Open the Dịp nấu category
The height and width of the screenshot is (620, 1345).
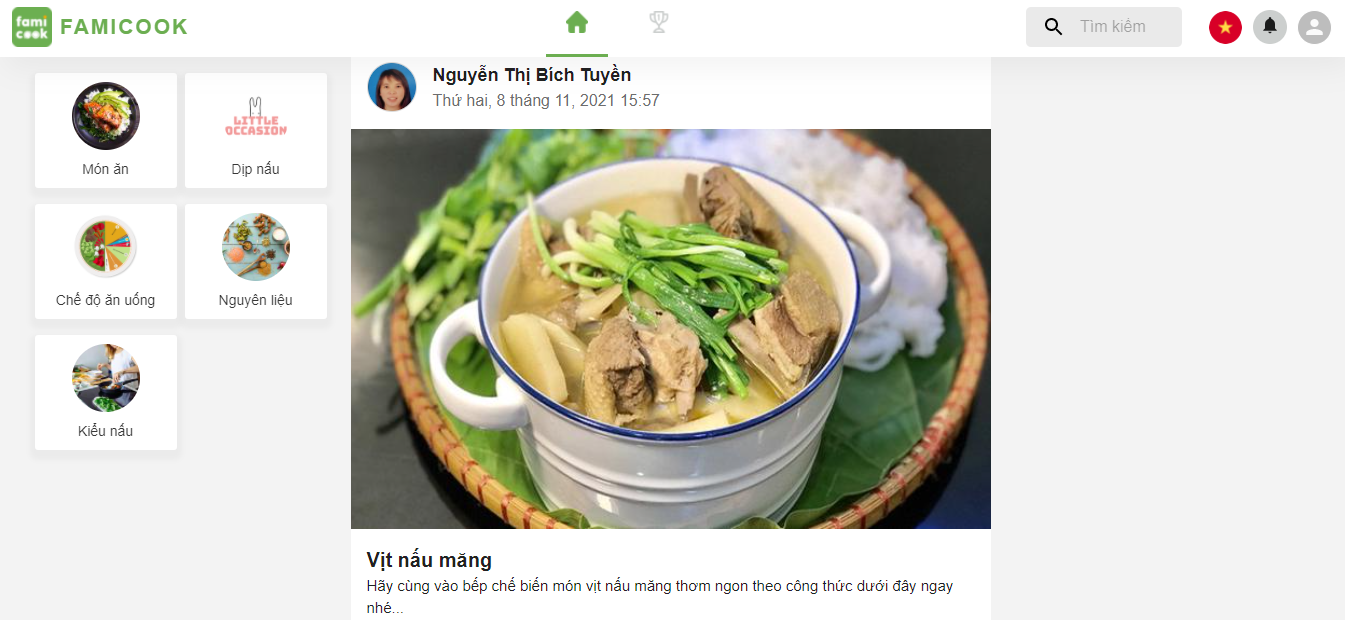(x=256, y=130)
